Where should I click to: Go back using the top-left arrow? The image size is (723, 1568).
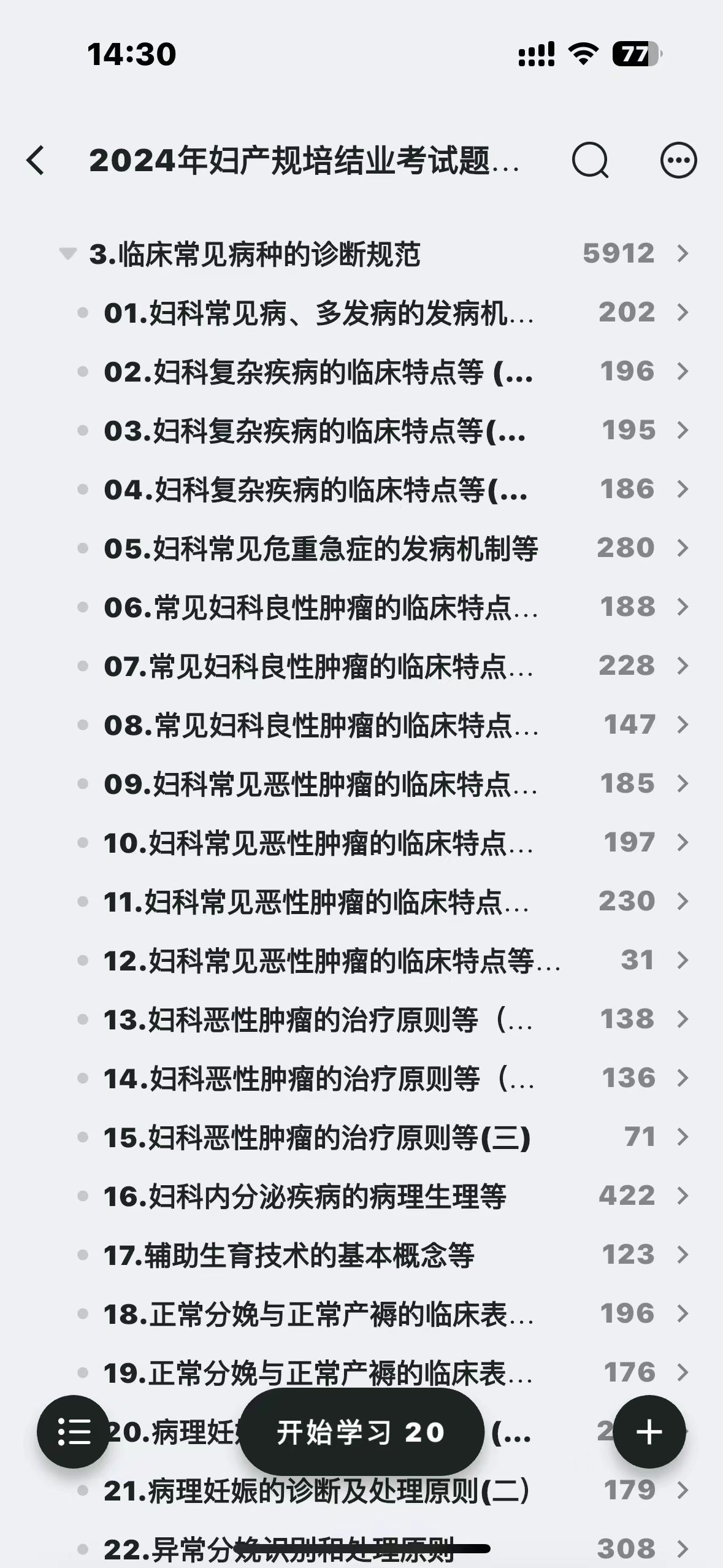(x=36, y=161)
